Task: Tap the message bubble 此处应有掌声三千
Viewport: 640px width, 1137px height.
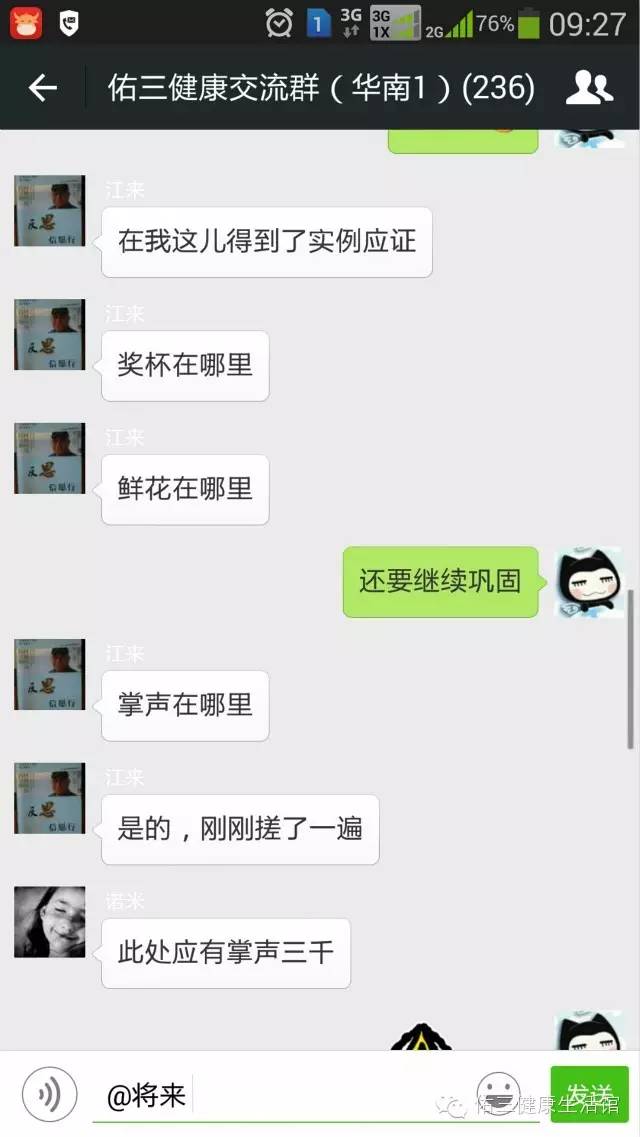Action: 226,953
